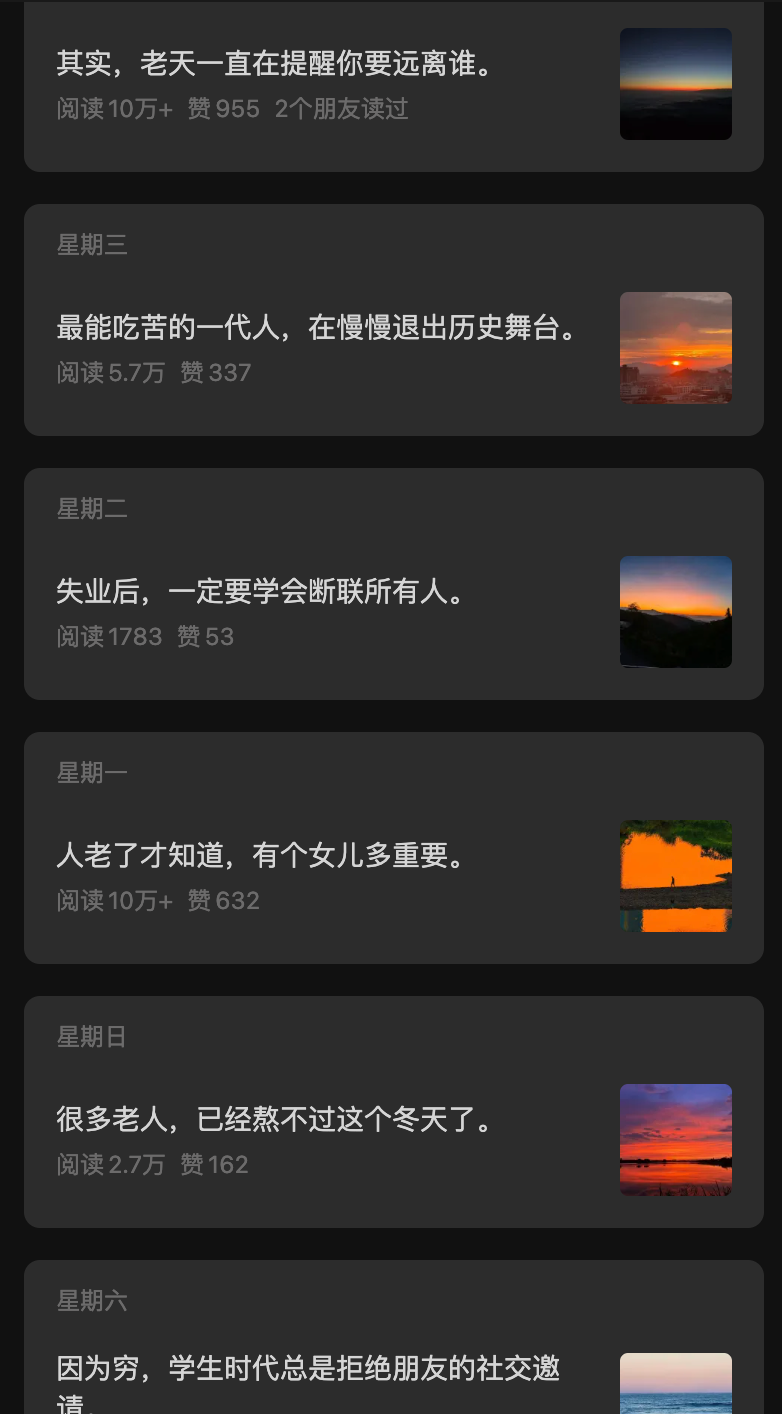Read the article 失业后，一定要学会断联所有人
This screenshot has height=1414, width=782.
tap(262, 592)
